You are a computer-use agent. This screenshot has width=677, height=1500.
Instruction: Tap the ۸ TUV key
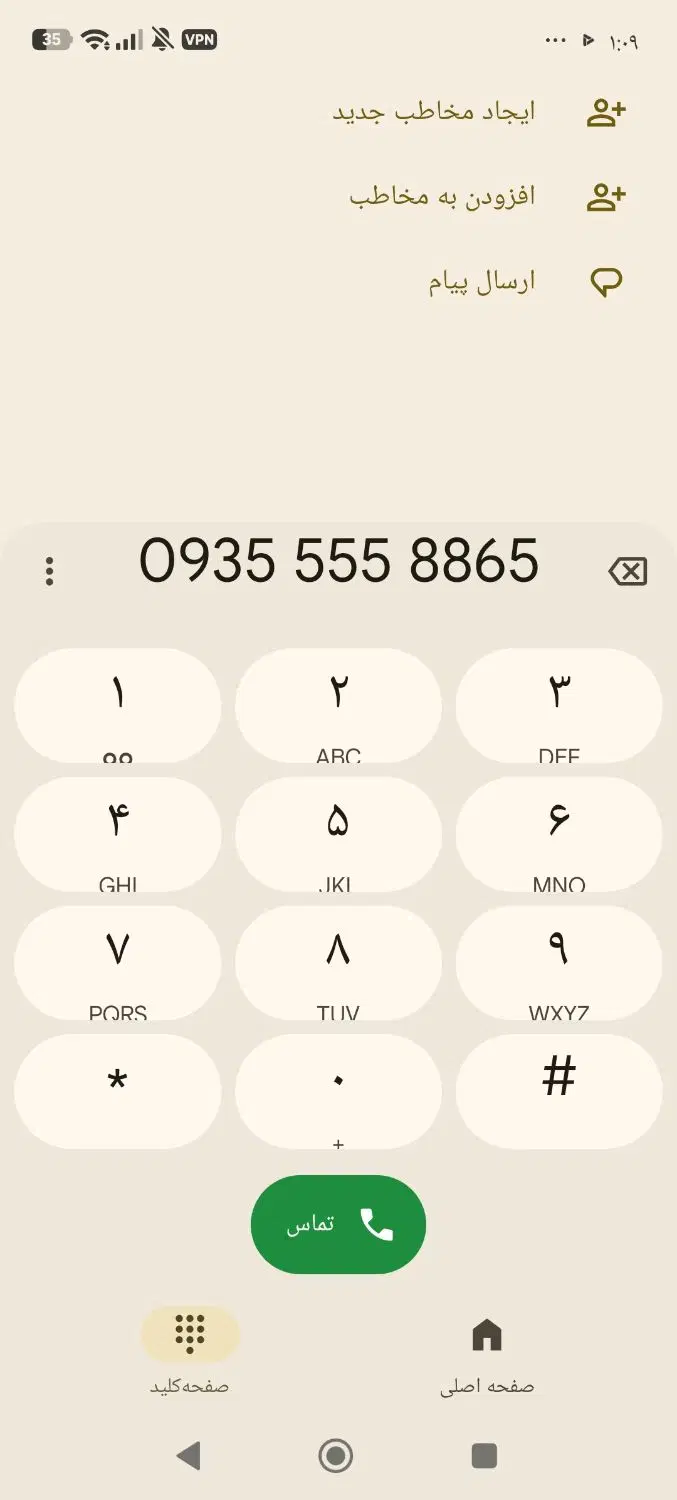pyautogui.click(x=338, y=963)
